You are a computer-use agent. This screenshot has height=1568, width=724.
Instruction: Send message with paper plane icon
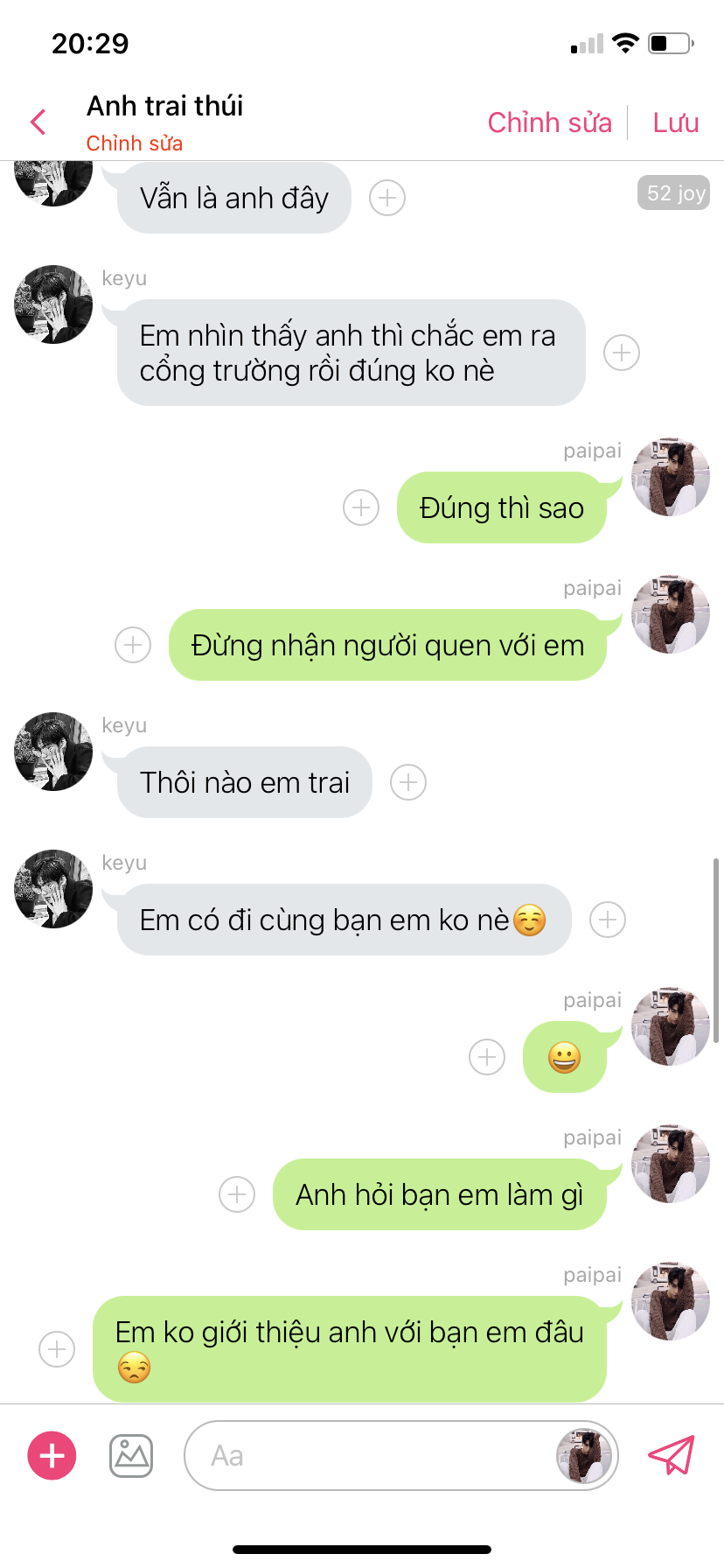pyautogui.click(x=671, y=1456)
